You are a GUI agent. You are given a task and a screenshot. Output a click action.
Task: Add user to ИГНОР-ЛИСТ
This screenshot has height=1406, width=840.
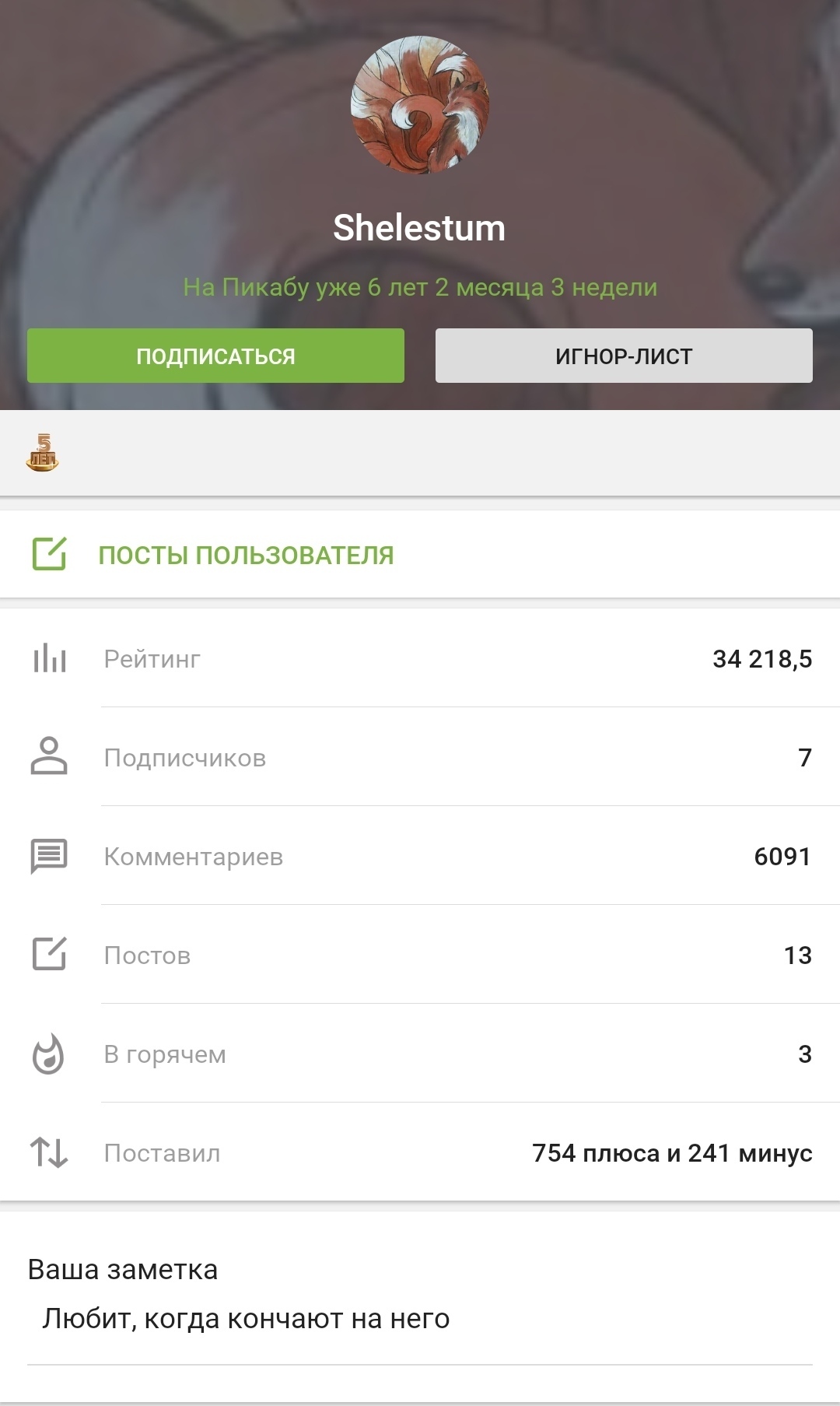624,356
